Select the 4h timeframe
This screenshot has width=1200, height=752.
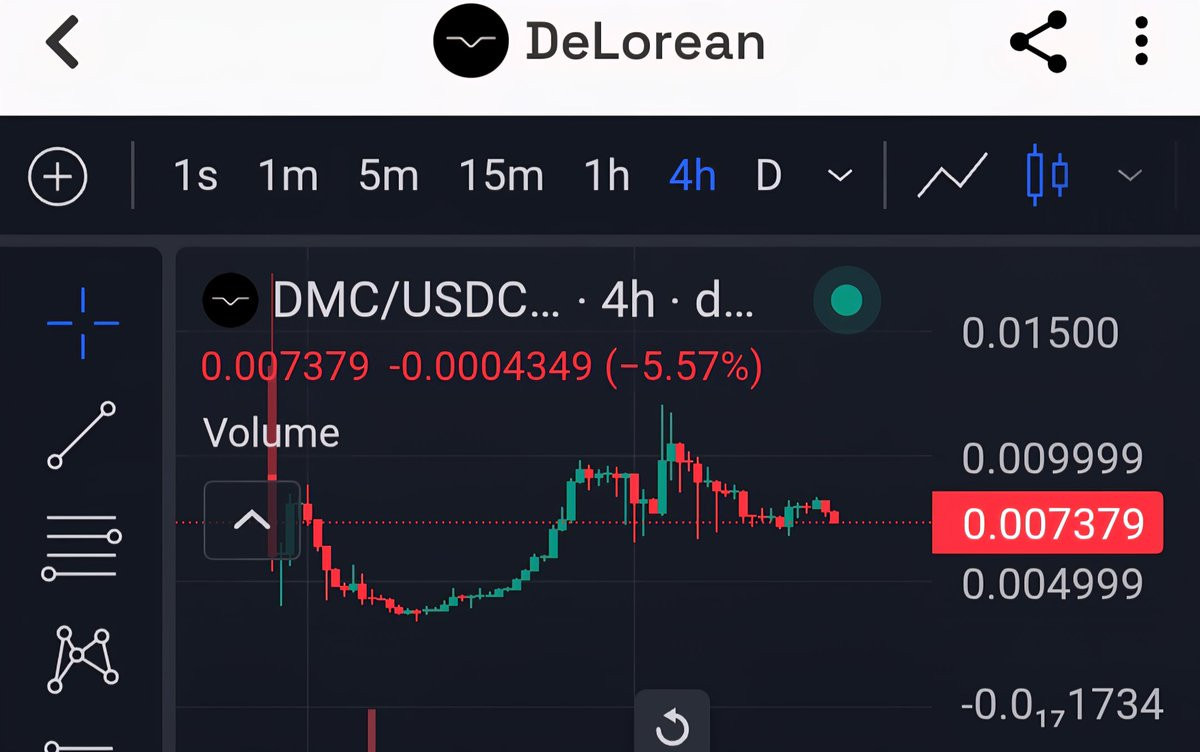(692, 176)
